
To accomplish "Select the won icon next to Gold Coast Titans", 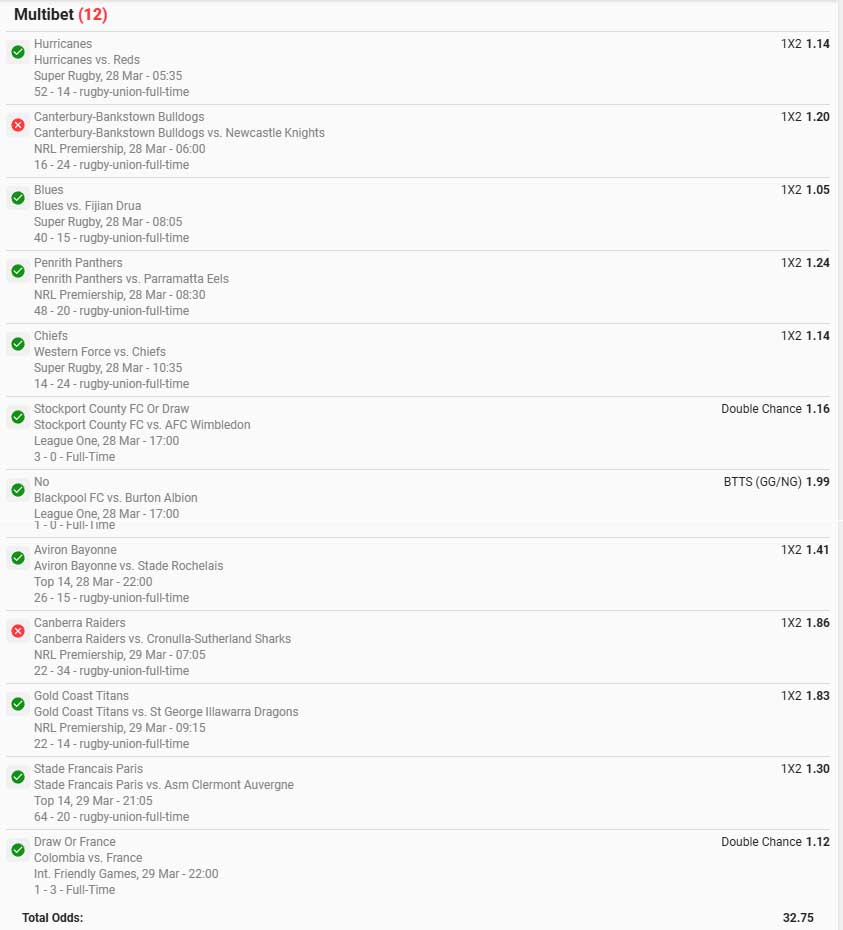I will click(x=17, y=704).
